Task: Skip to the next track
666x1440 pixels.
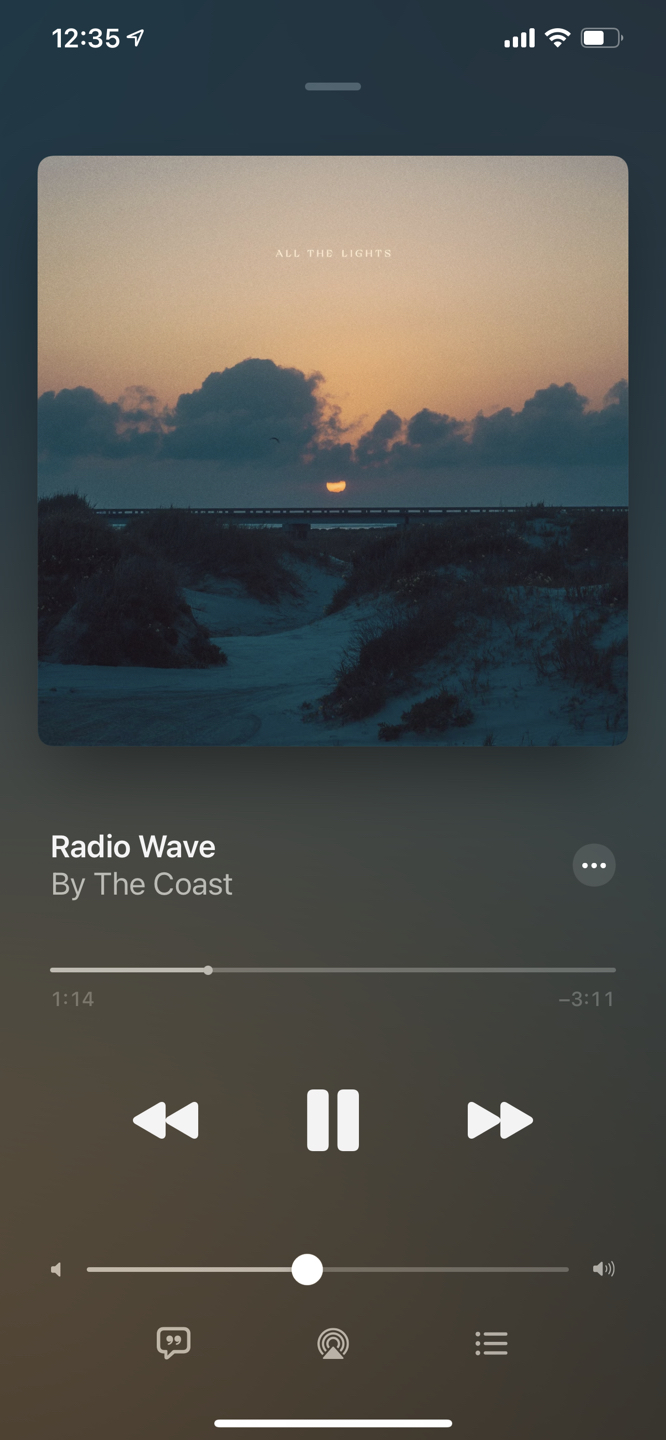Action: (500, 1120)
